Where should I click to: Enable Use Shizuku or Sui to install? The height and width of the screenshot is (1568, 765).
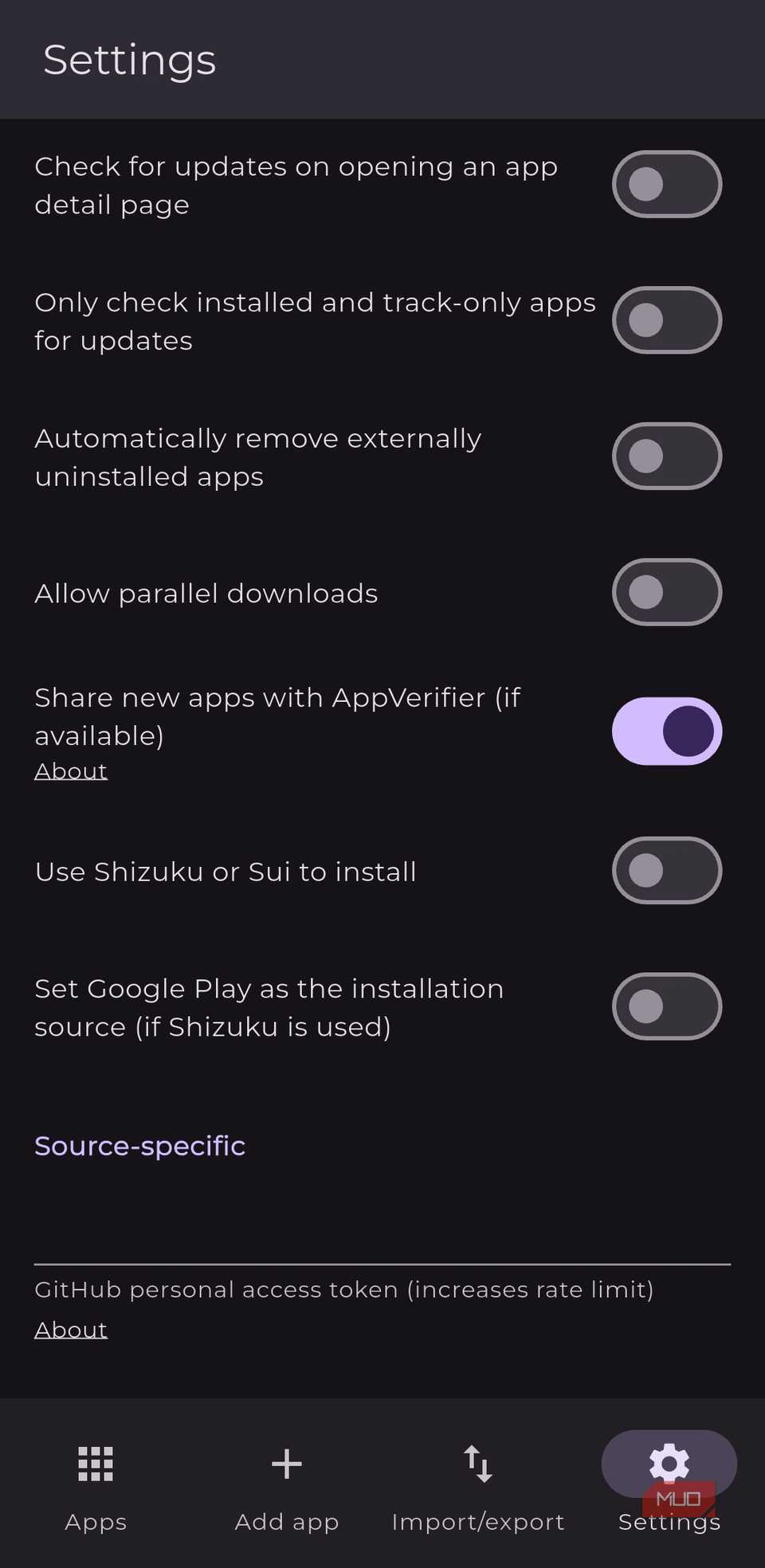coord(667,871)
